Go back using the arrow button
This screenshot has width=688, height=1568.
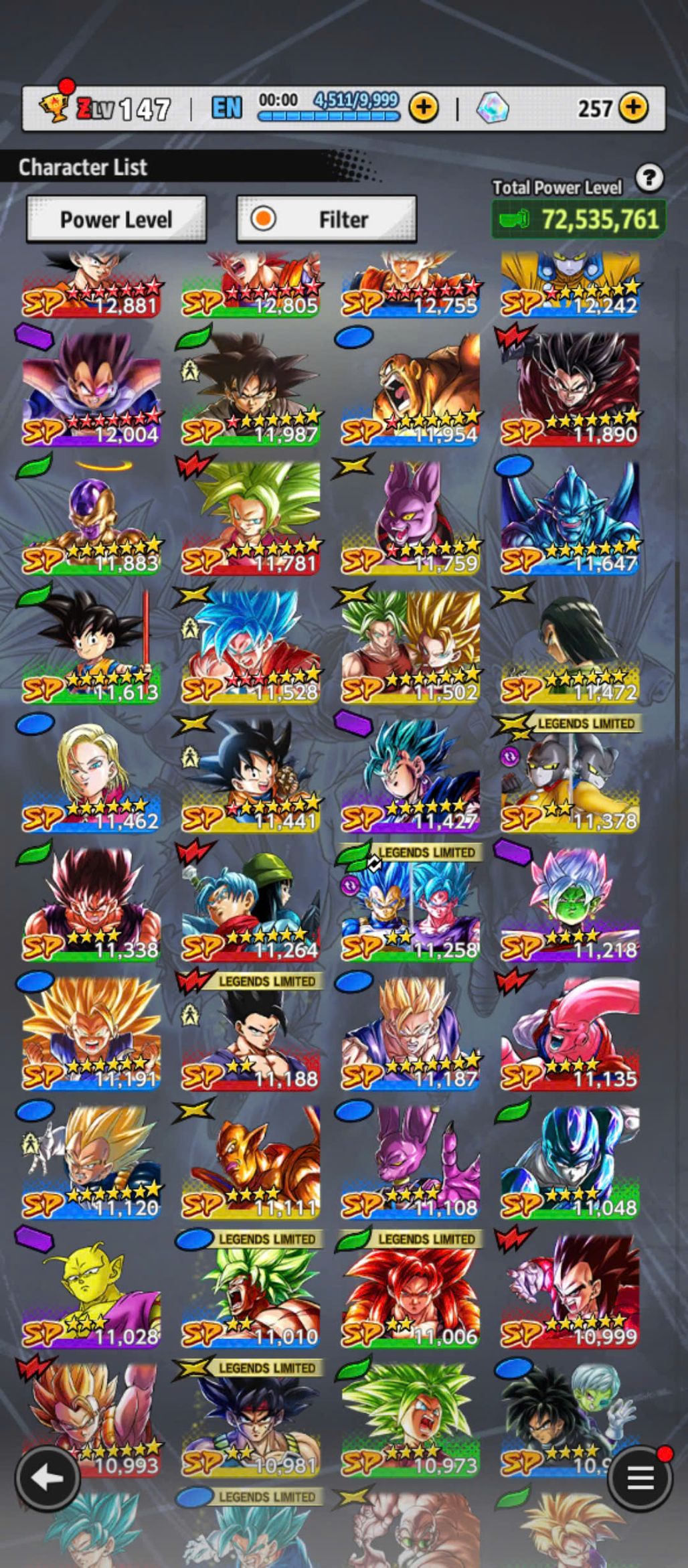click(48, 1478)
